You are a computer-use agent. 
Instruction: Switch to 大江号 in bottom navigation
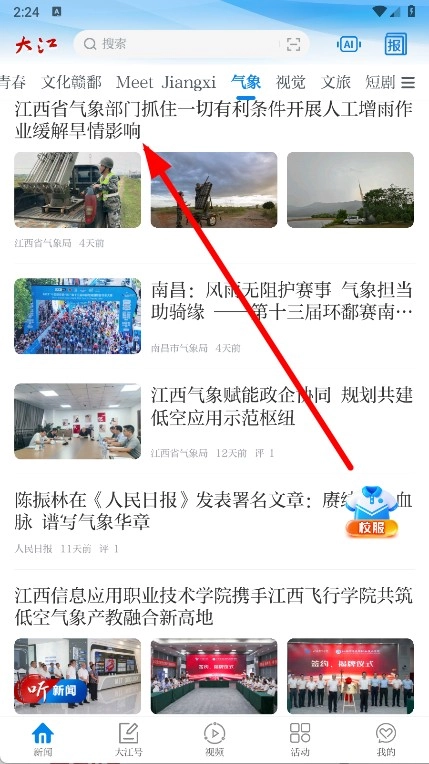point(129,739)
